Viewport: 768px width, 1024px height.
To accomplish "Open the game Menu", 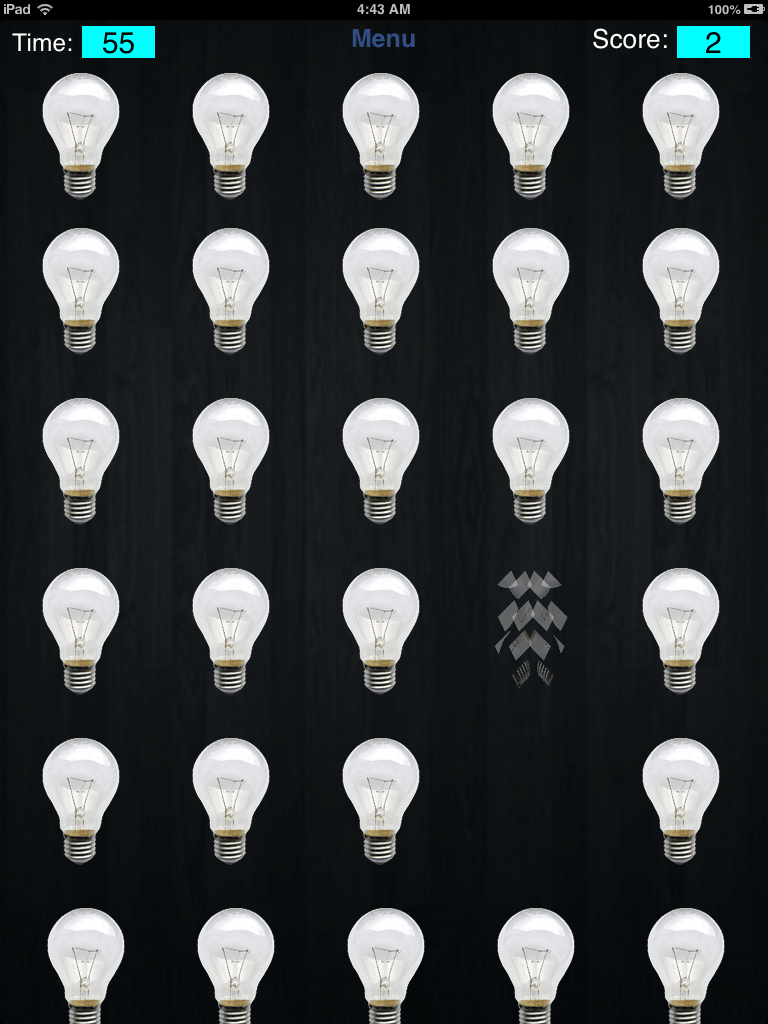I will click(383, 40).
